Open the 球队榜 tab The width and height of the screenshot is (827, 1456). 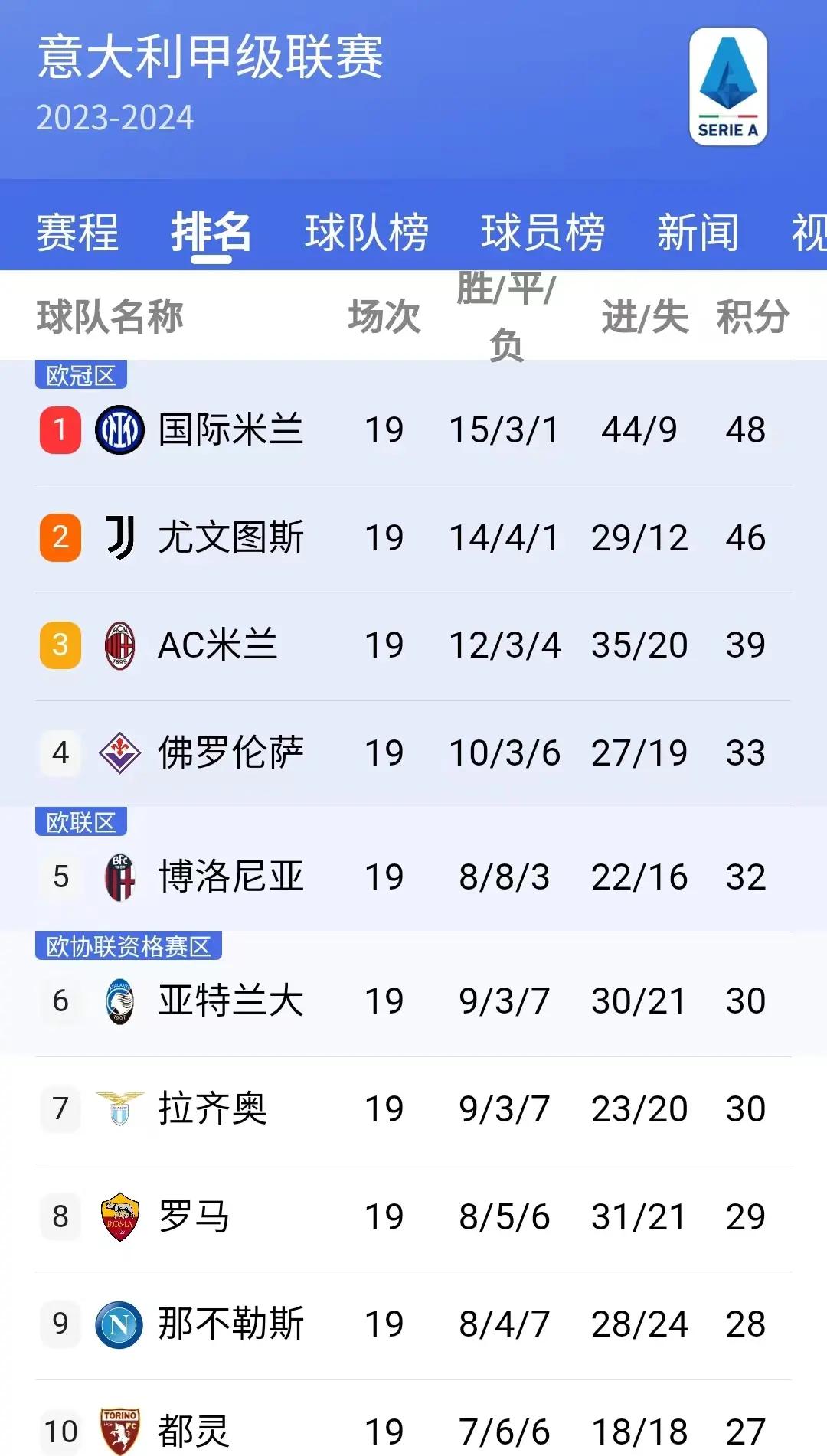[x=368, y=230]
